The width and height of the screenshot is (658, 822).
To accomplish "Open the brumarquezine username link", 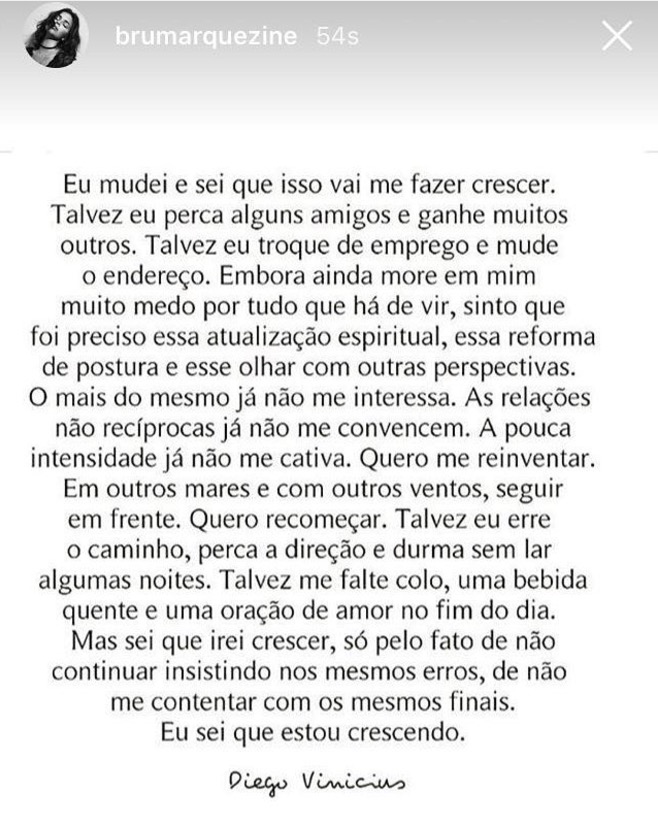I will (x=207, y=37).
